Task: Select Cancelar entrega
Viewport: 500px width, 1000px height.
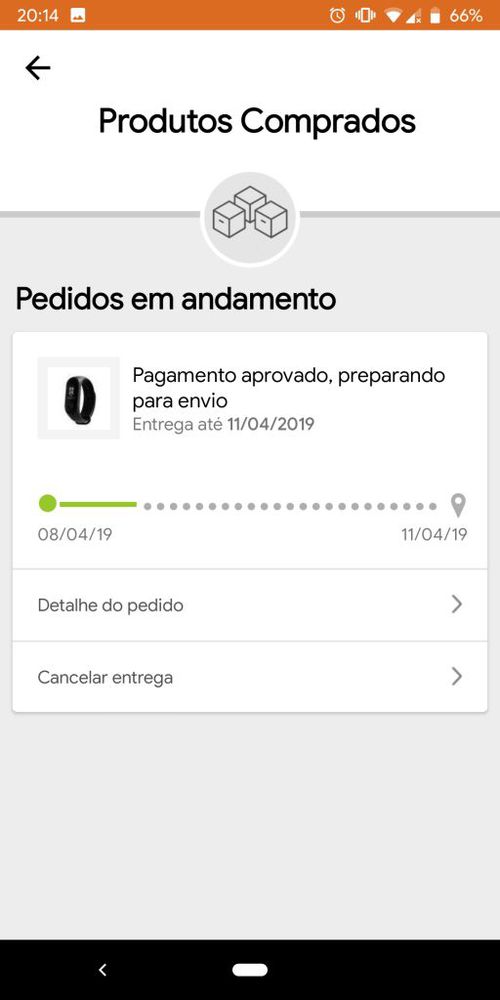Action: click(250, 677)
